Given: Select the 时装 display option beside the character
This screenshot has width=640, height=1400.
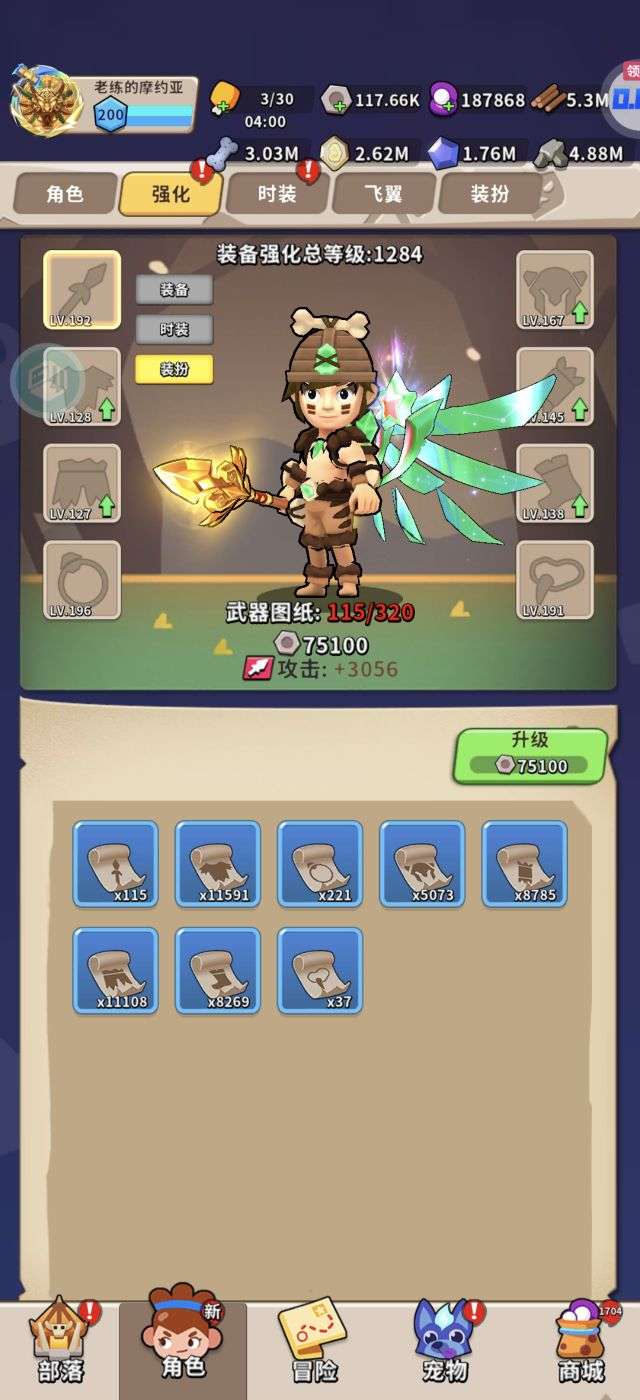Looking at the screenshot, I should [x=174, y=329].
